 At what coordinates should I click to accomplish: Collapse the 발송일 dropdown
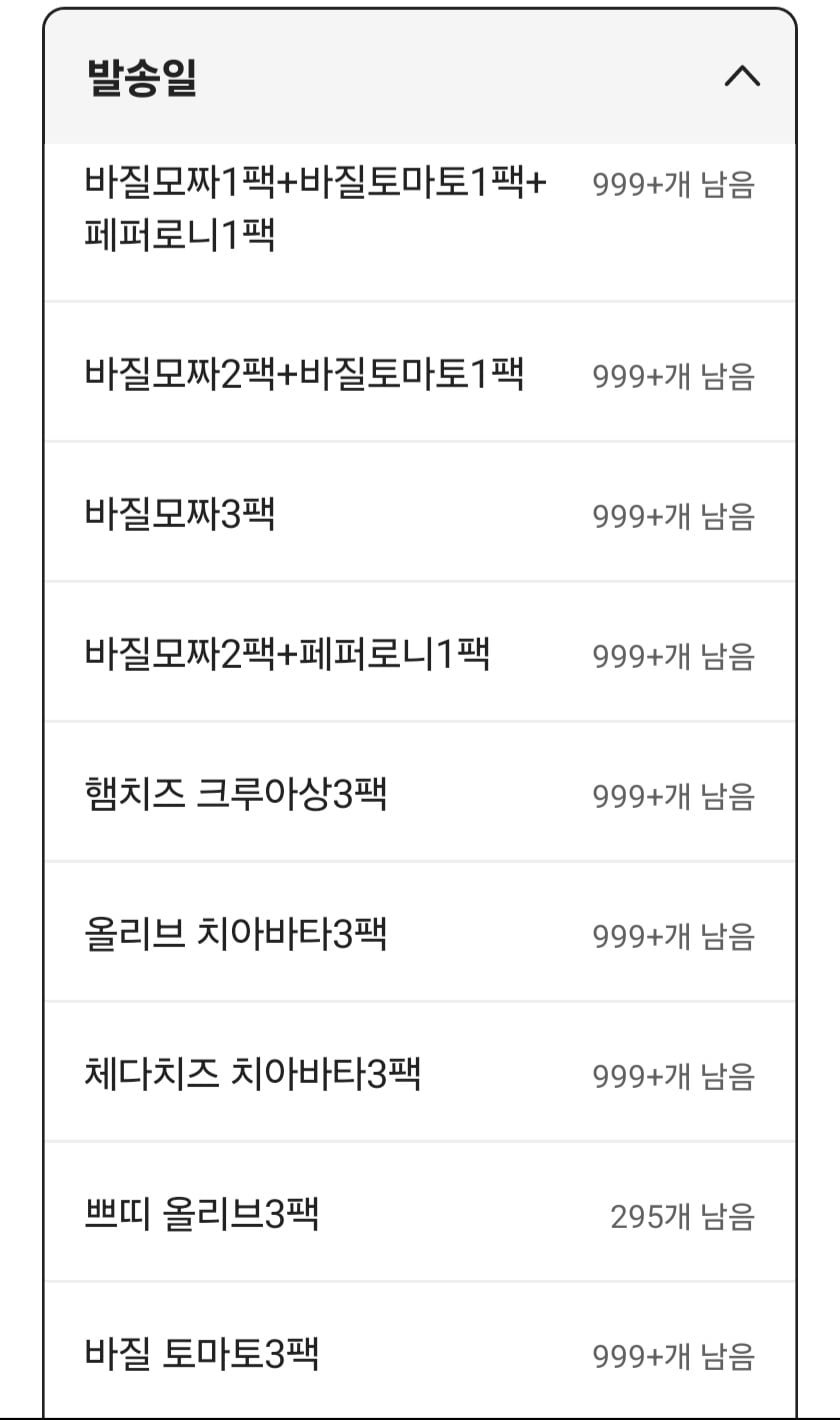tap(741, 77)
